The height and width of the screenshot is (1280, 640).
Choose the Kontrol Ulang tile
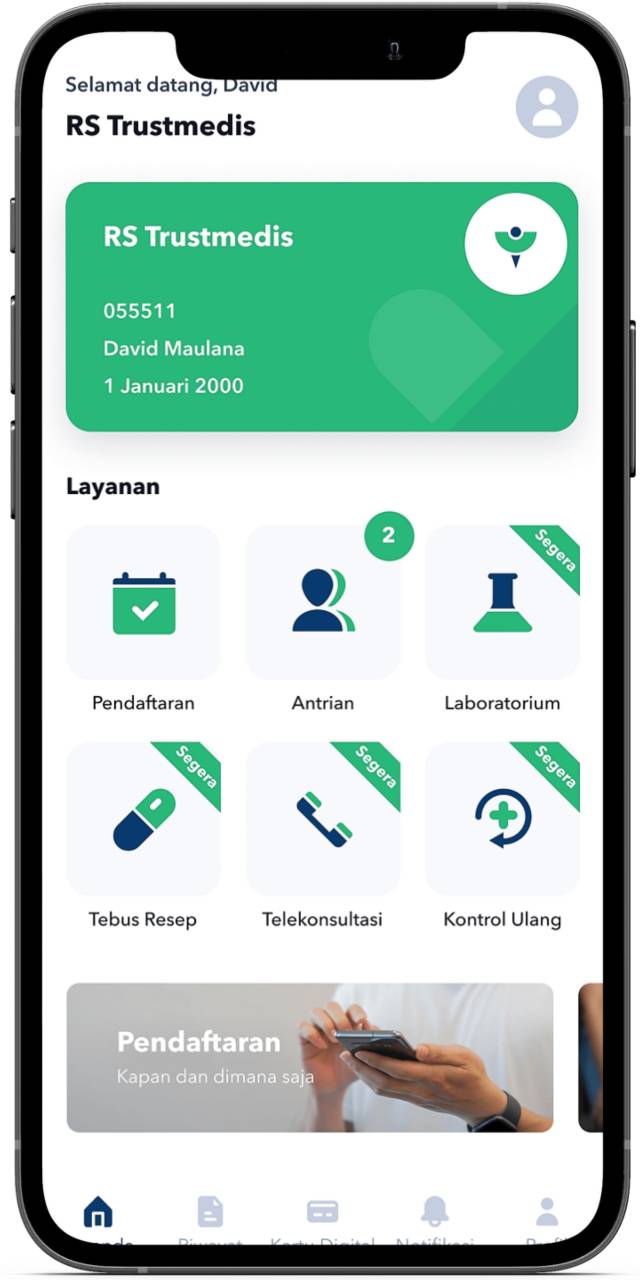click(x=502, y=820)
